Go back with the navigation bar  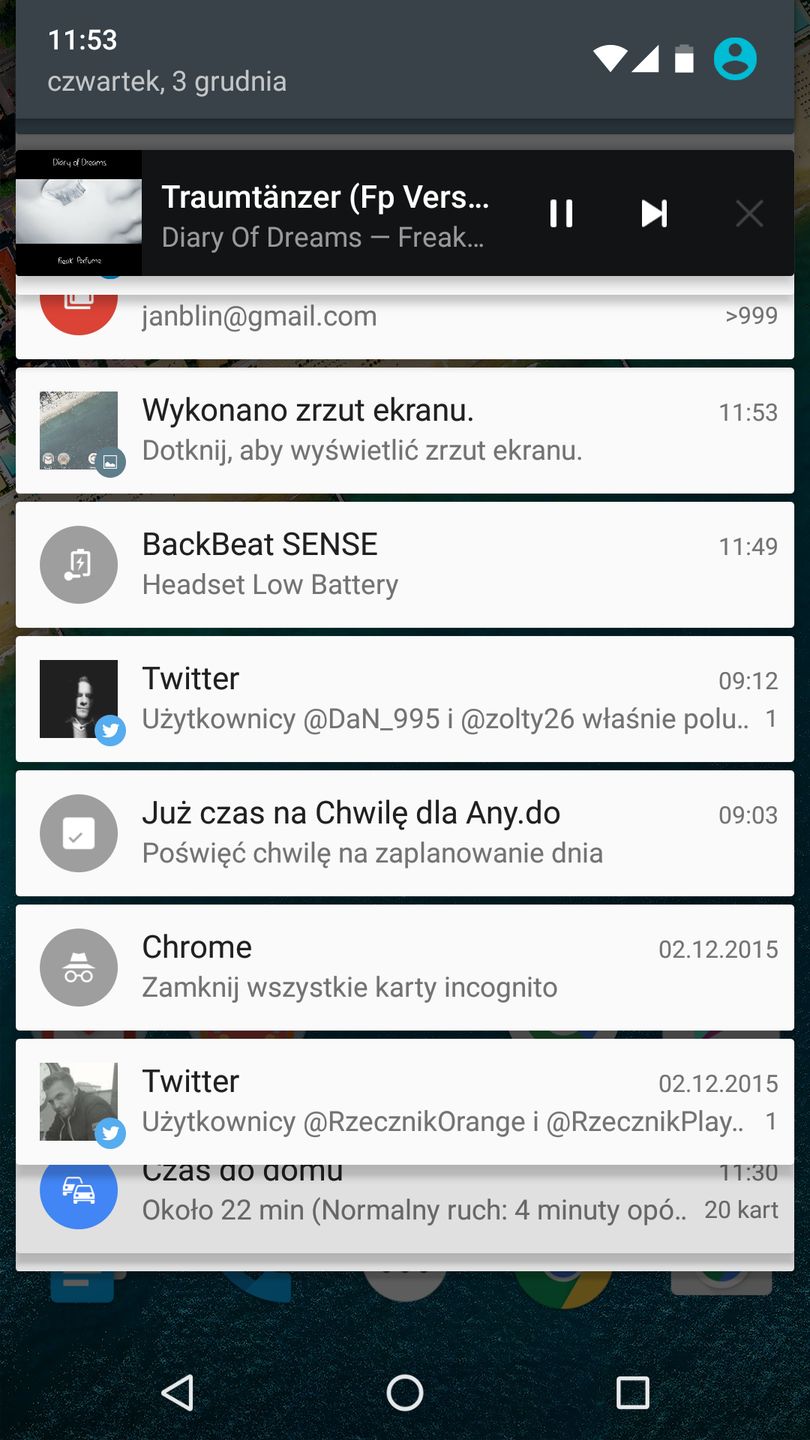tap(177, 1391)
